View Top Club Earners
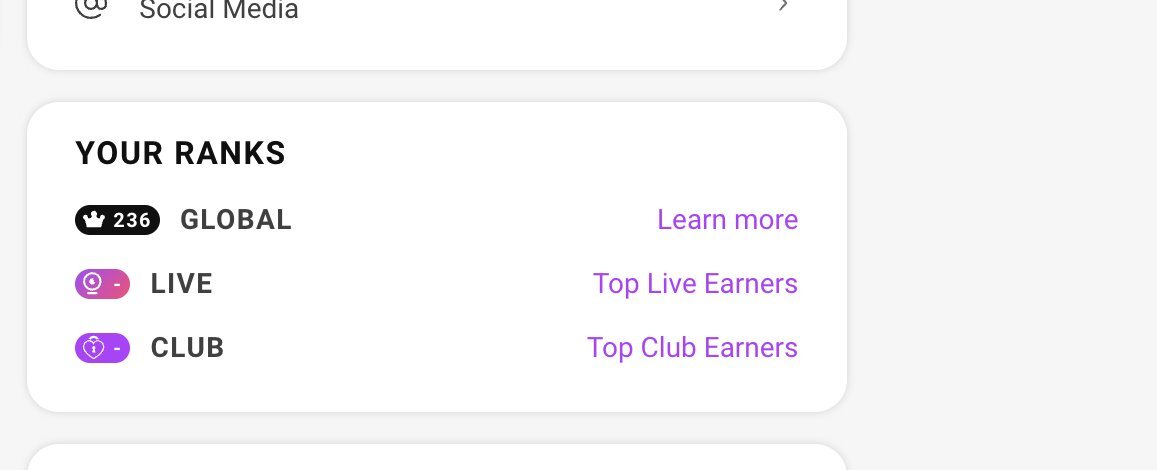The width and height of the screenshot is (1157, 470). coord(692,348)
